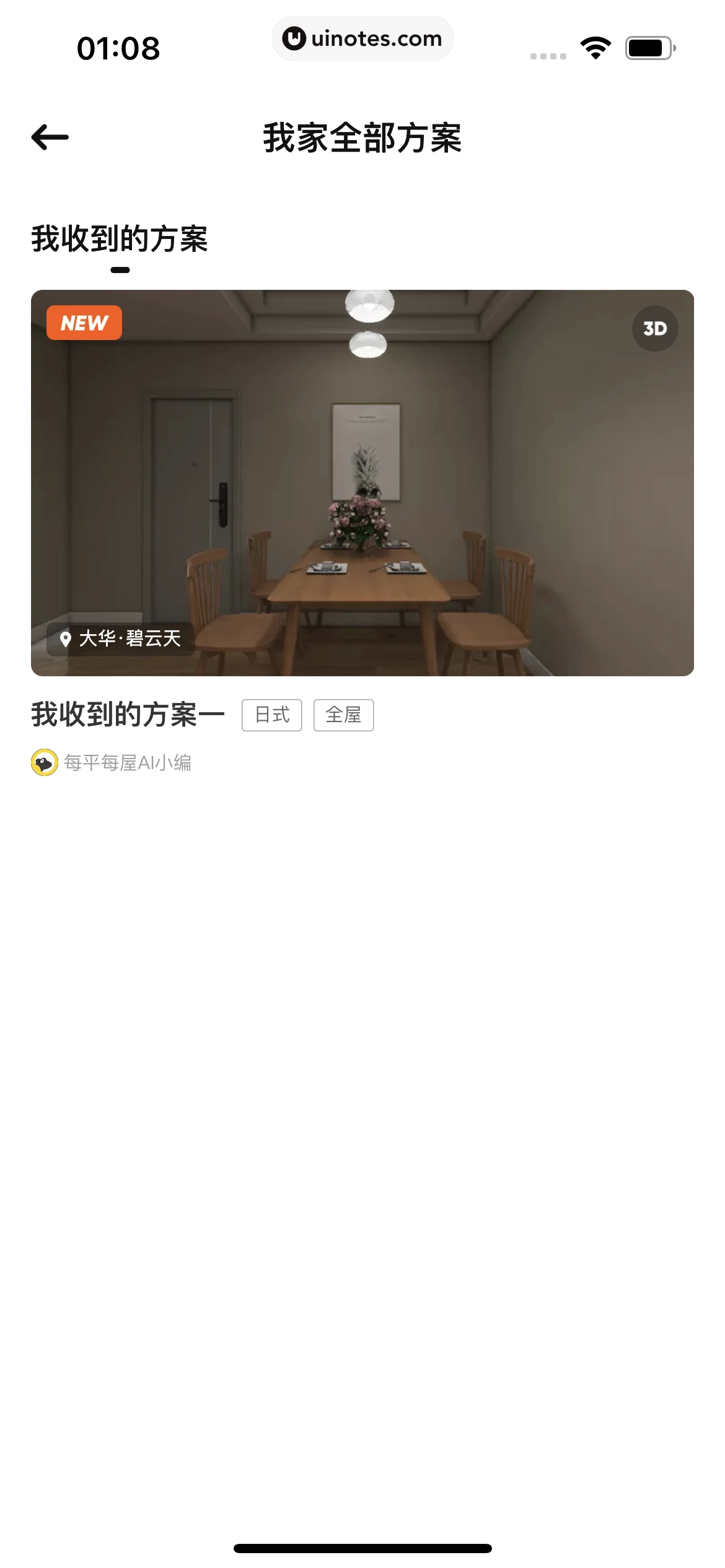Tap the NEW badge on the plan card
Screen dimensions: 725x1568
coord(83,322)
